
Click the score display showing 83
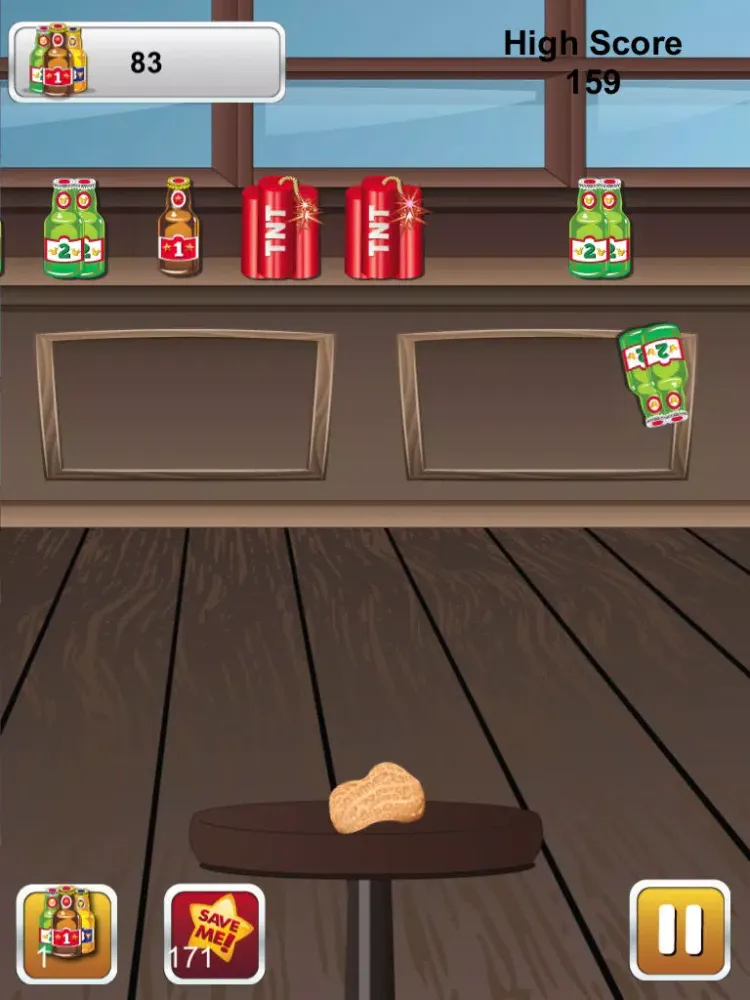[145, 60]
